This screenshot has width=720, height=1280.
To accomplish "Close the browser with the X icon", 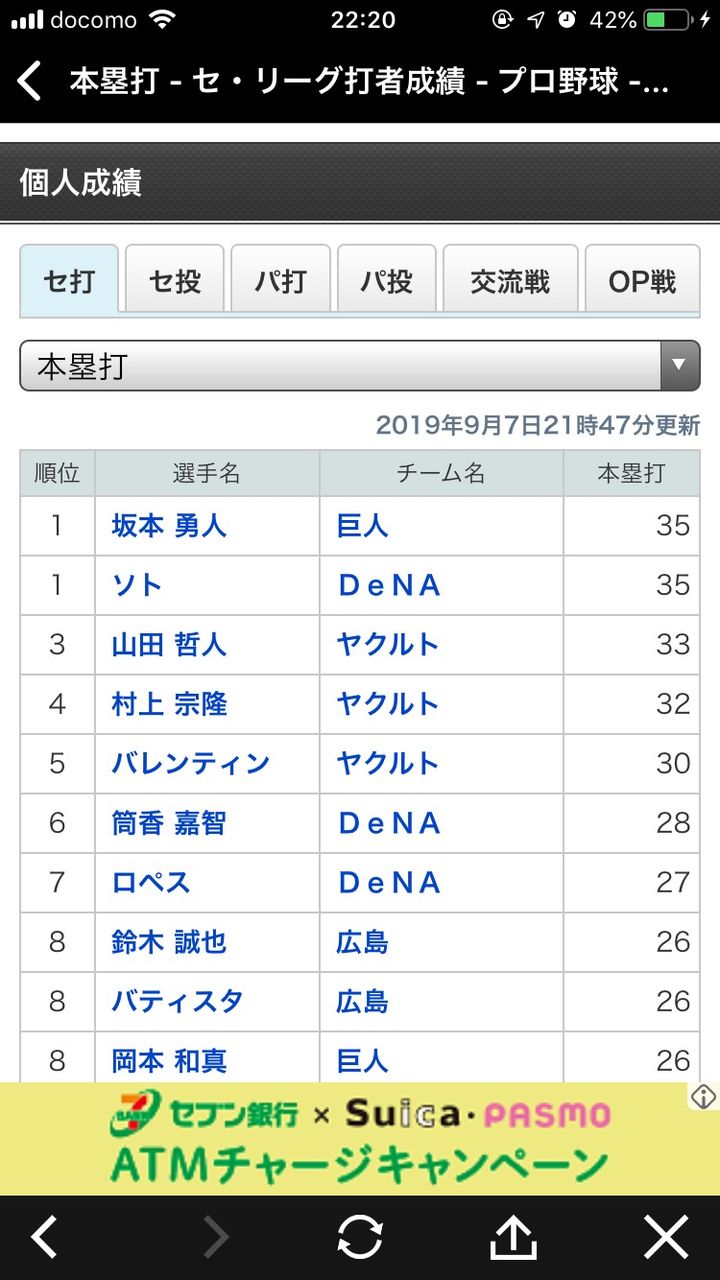I will (x=666, y=1238).
